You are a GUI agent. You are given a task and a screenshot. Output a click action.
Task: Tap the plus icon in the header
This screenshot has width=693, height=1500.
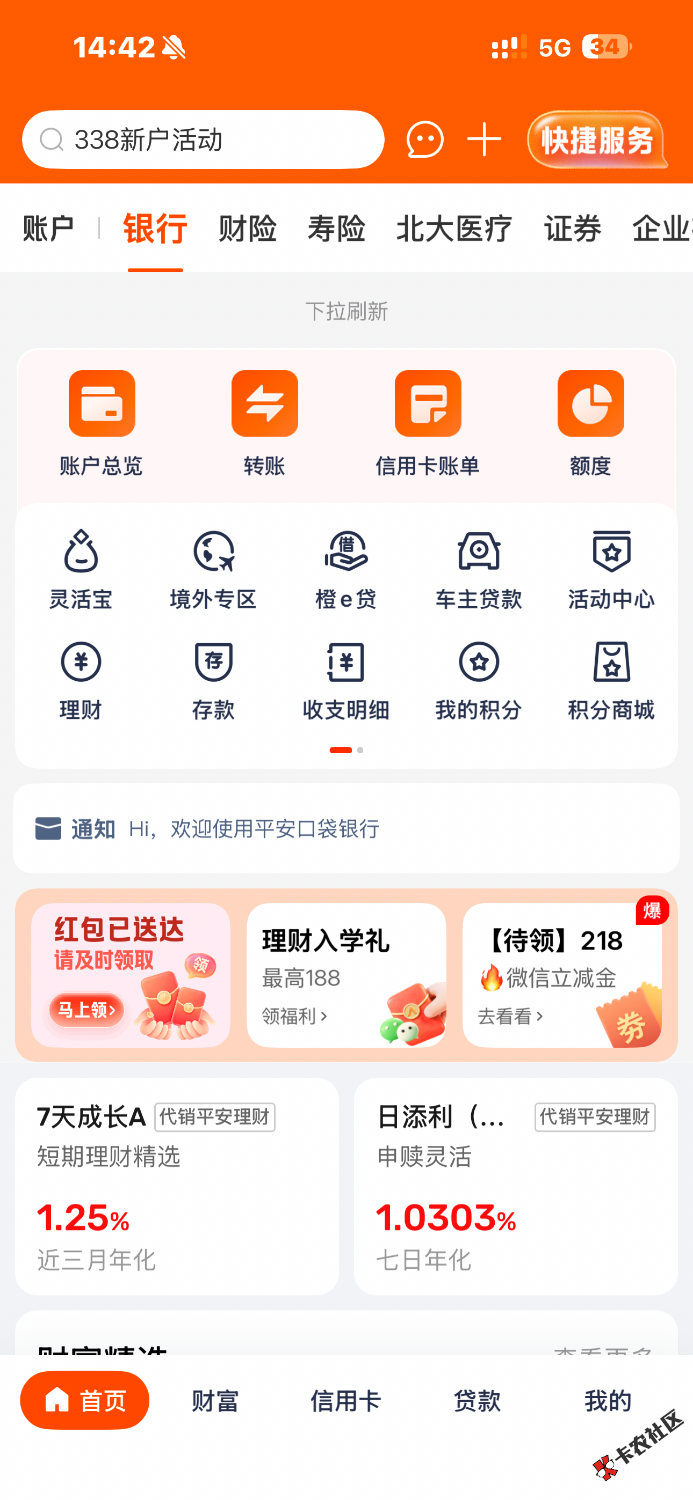click(x=484, y=140)
